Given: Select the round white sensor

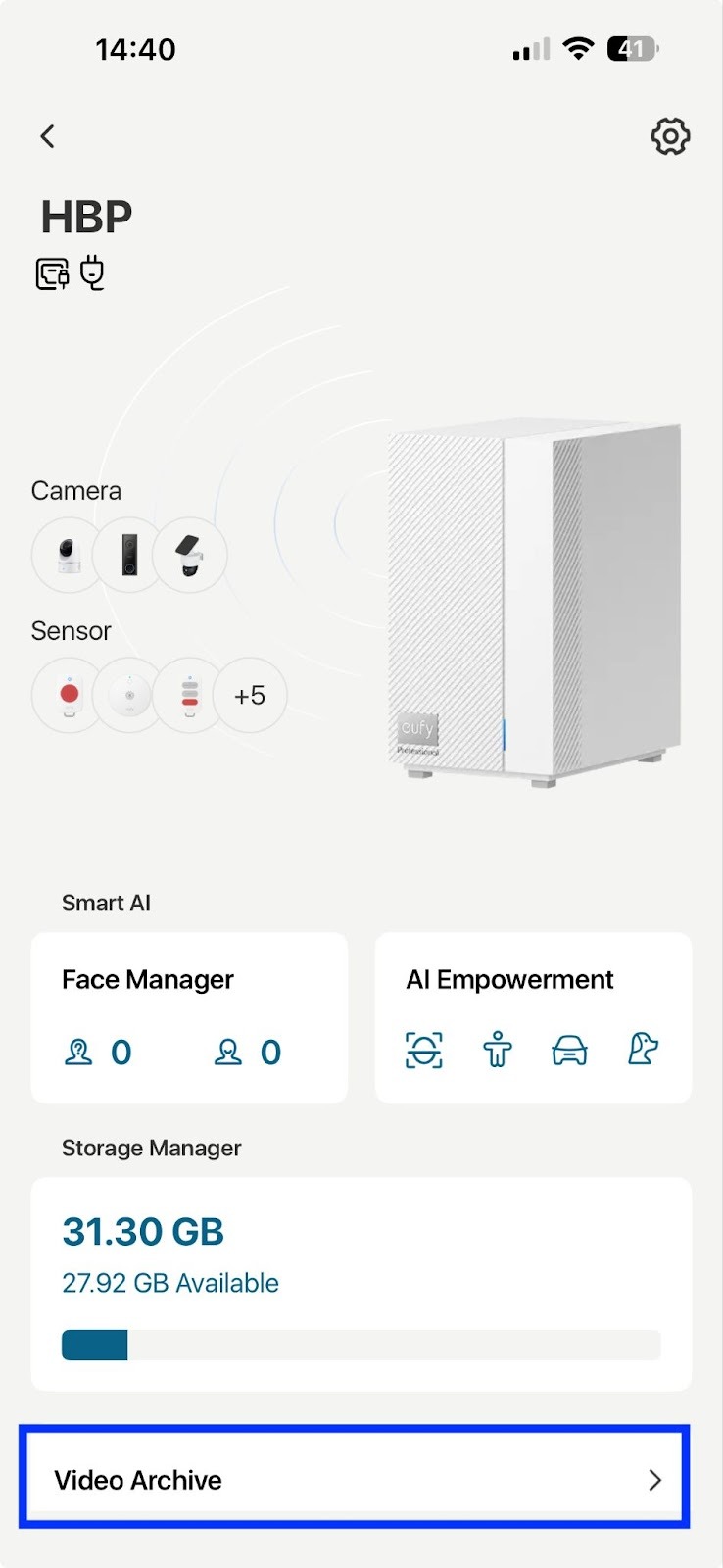Looking at the screenshot, I should [x=129, y=696].
